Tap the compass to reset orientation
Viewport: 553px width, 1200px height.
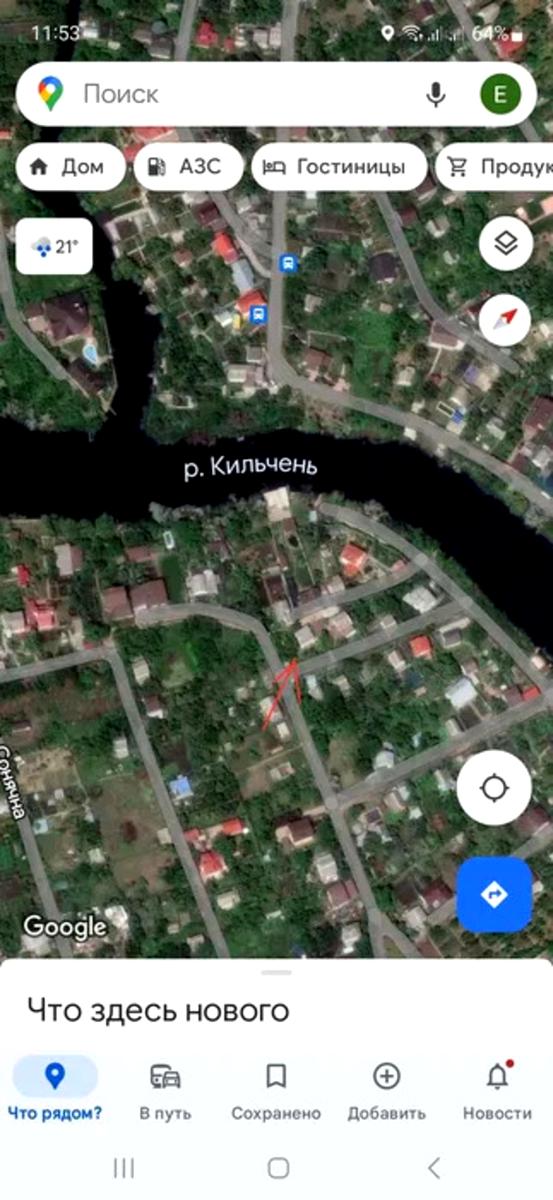point(506,320)
